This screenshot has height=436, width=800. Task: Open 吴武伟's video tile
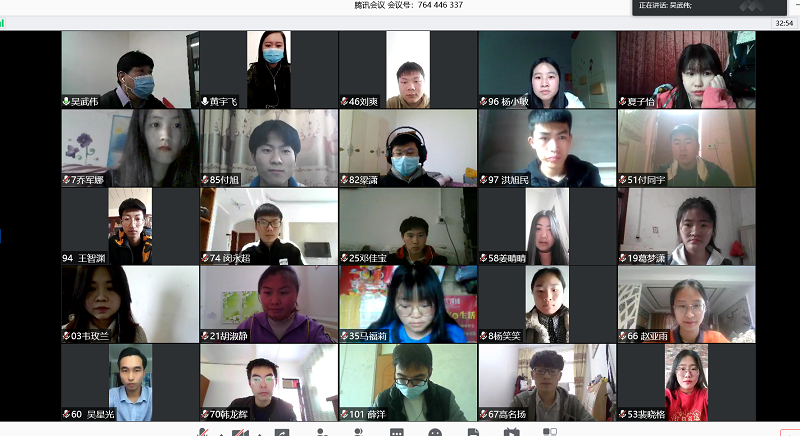click(130, 69)
